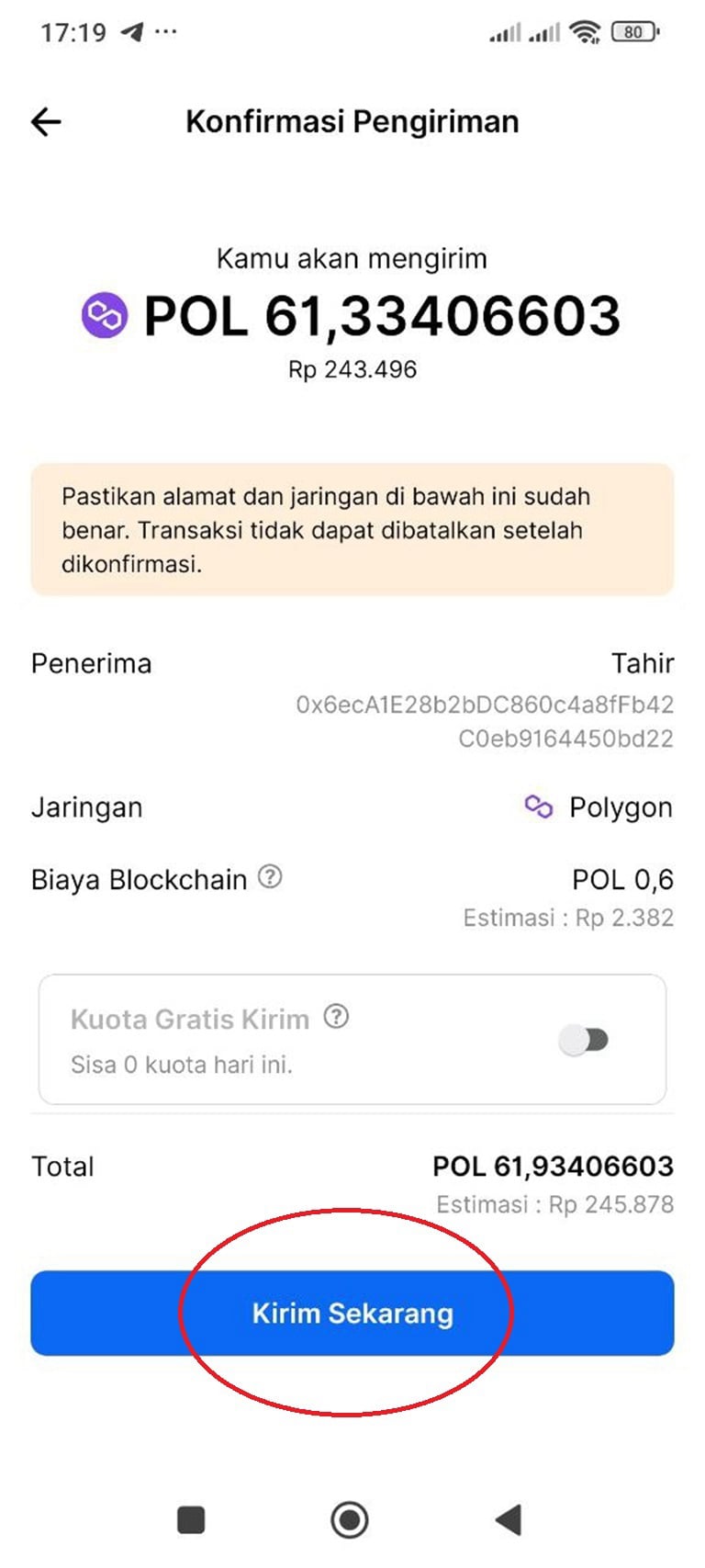
Task: Tap the ellipsis in the status bar
Action: pyautogui.click(x=165, y=30)
